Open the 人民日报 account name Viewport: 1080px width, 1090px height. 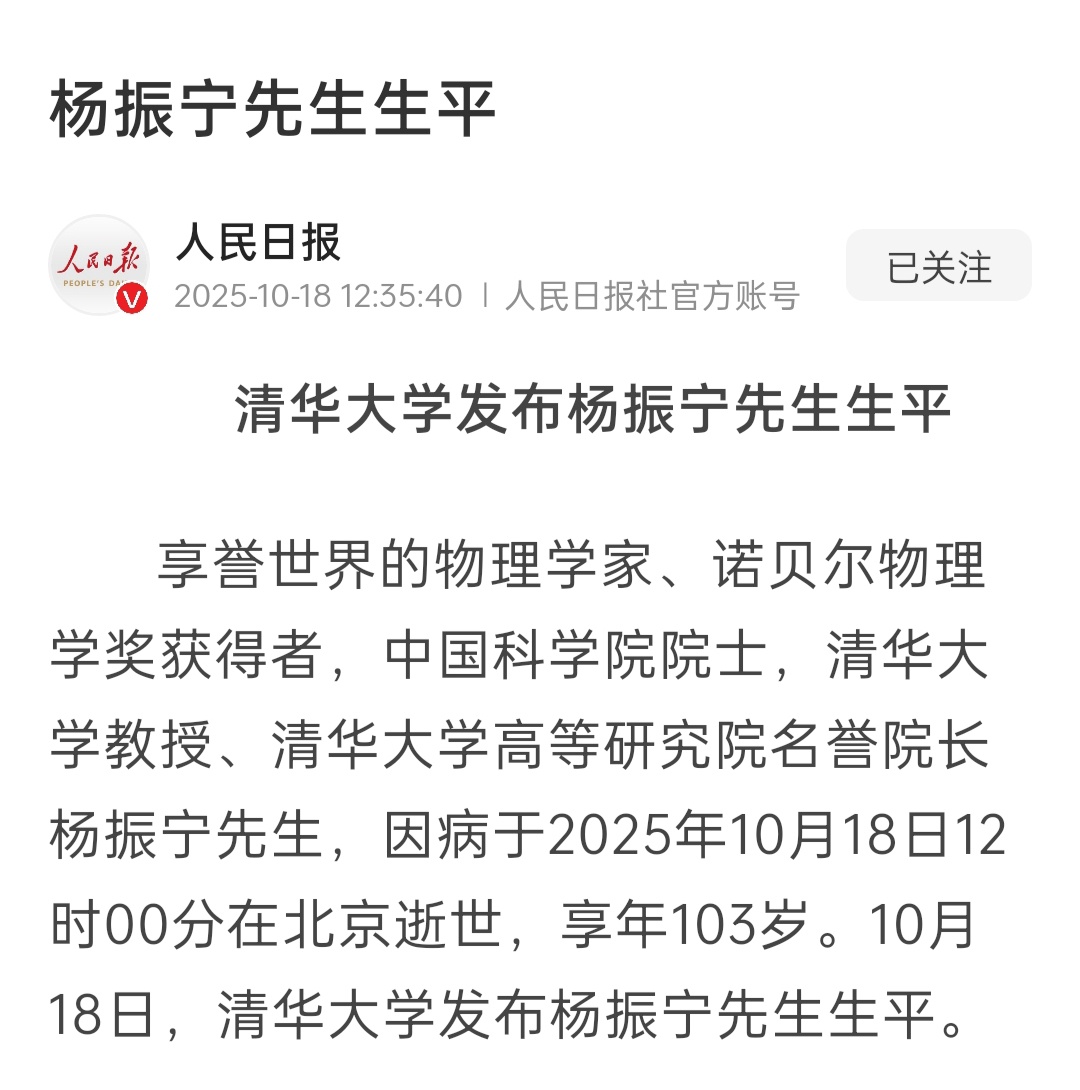[259, 241]
